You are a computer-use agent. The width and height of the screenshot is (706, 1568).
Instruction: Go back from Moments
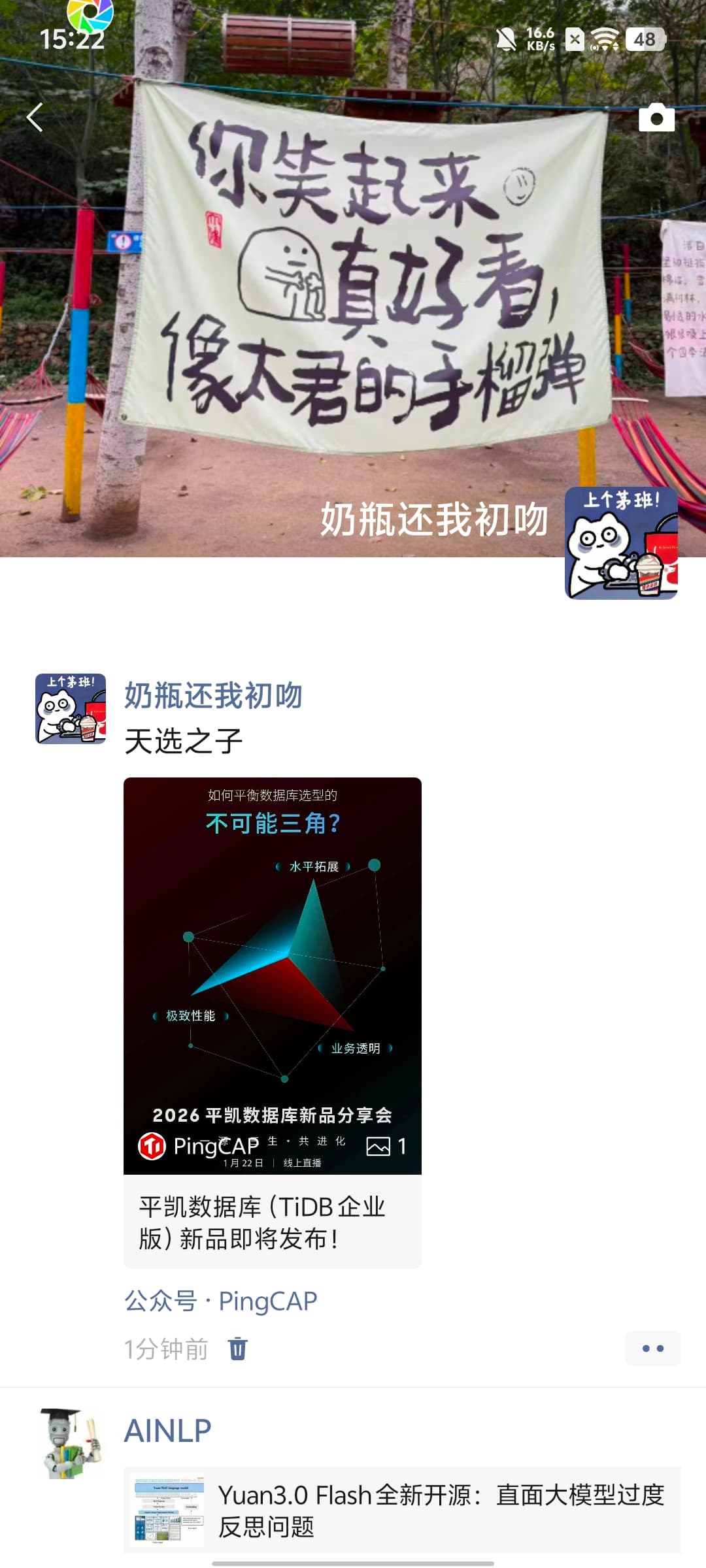[35, 118]
